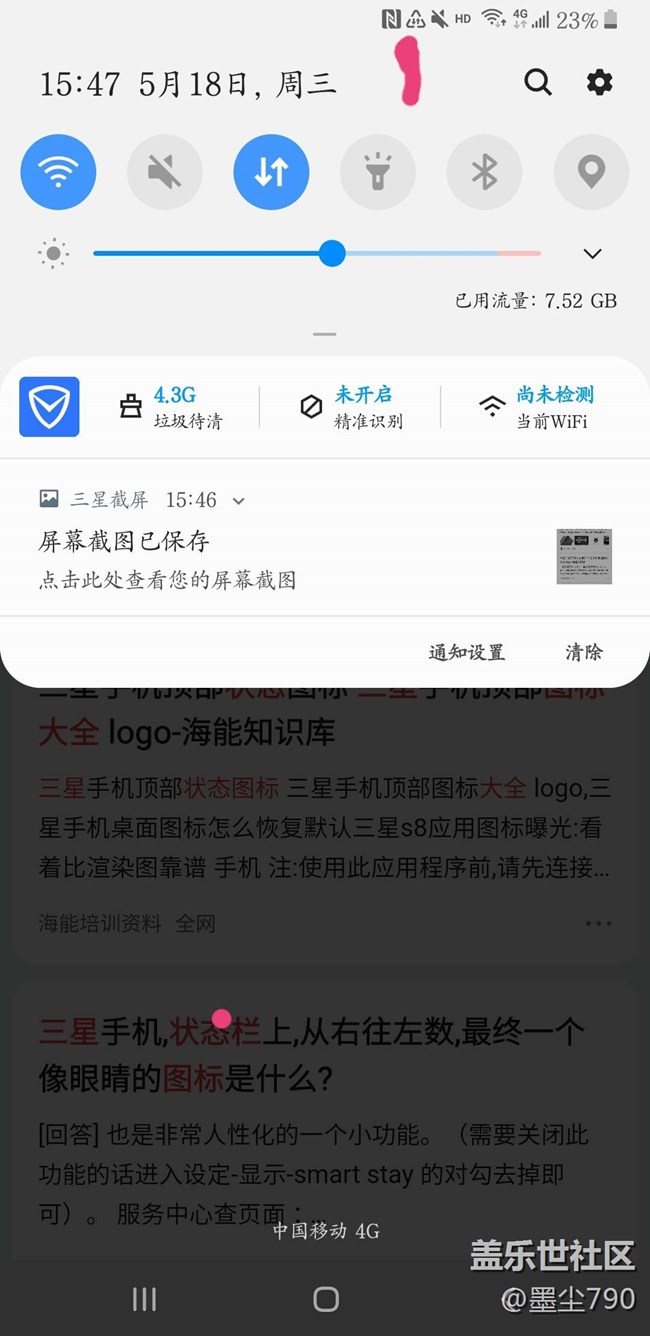Turn on the flashlight

pos(378,173)
